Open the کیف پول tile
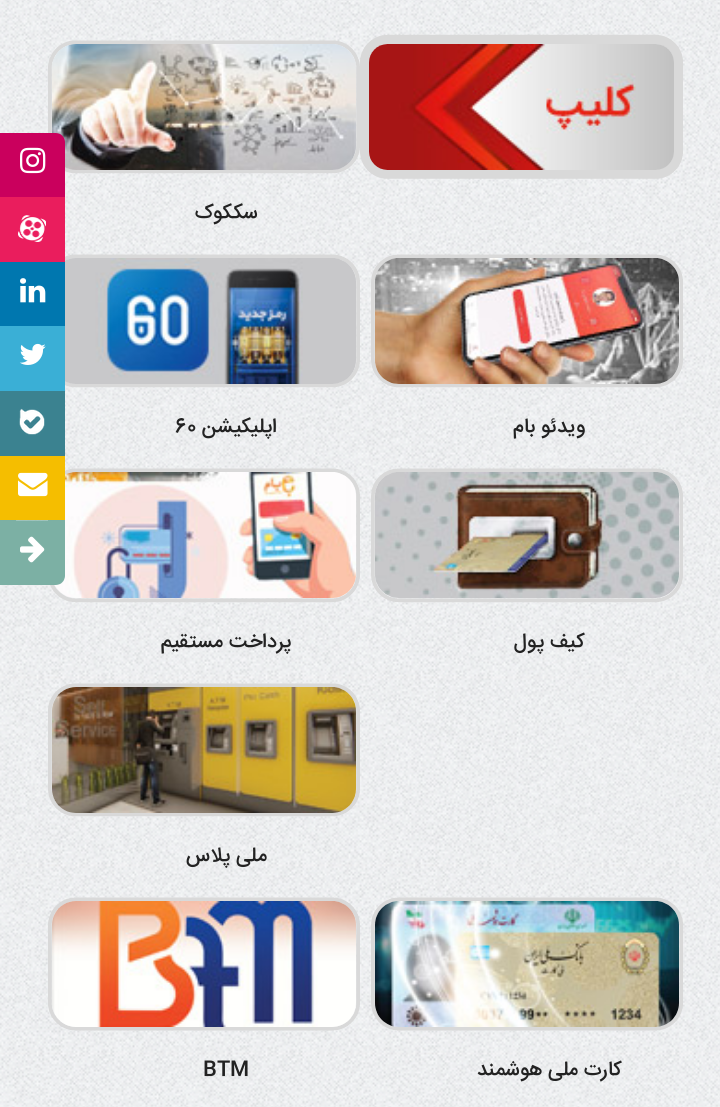 (527, 535)
